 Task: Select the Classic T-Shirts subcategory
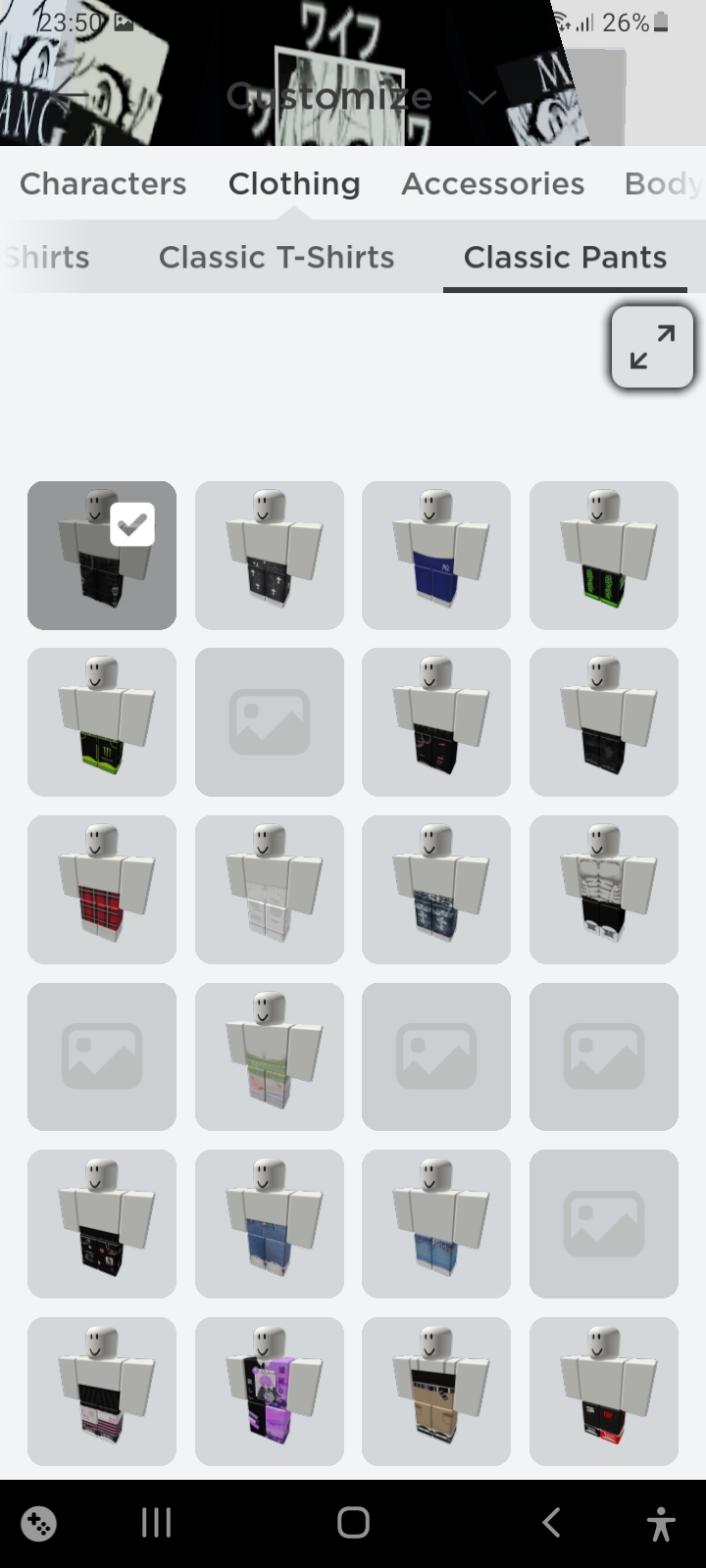(x=277, y=258)
